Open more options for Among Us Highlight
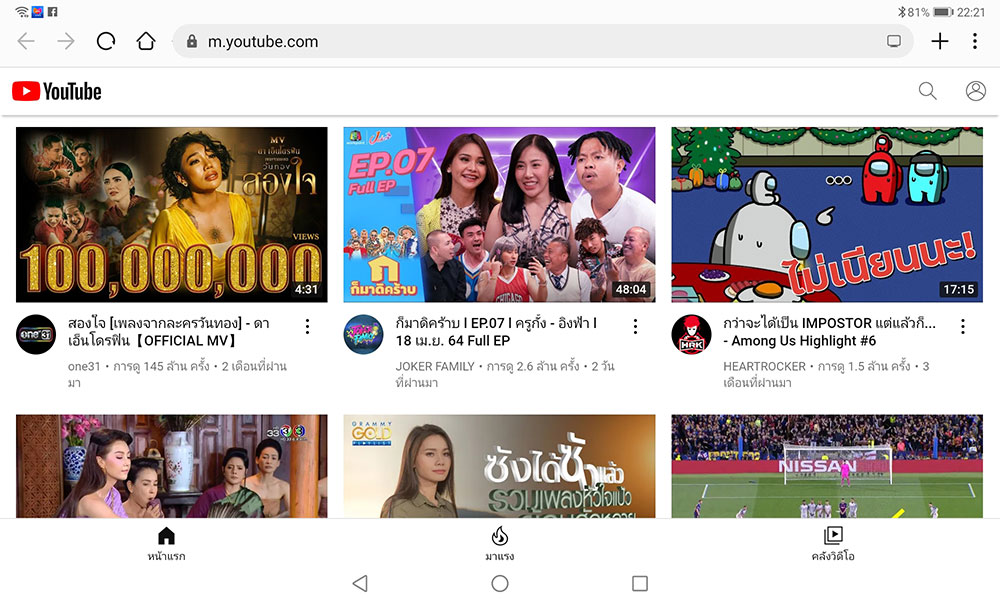The image size is (1000, 600). click(963, 327)
